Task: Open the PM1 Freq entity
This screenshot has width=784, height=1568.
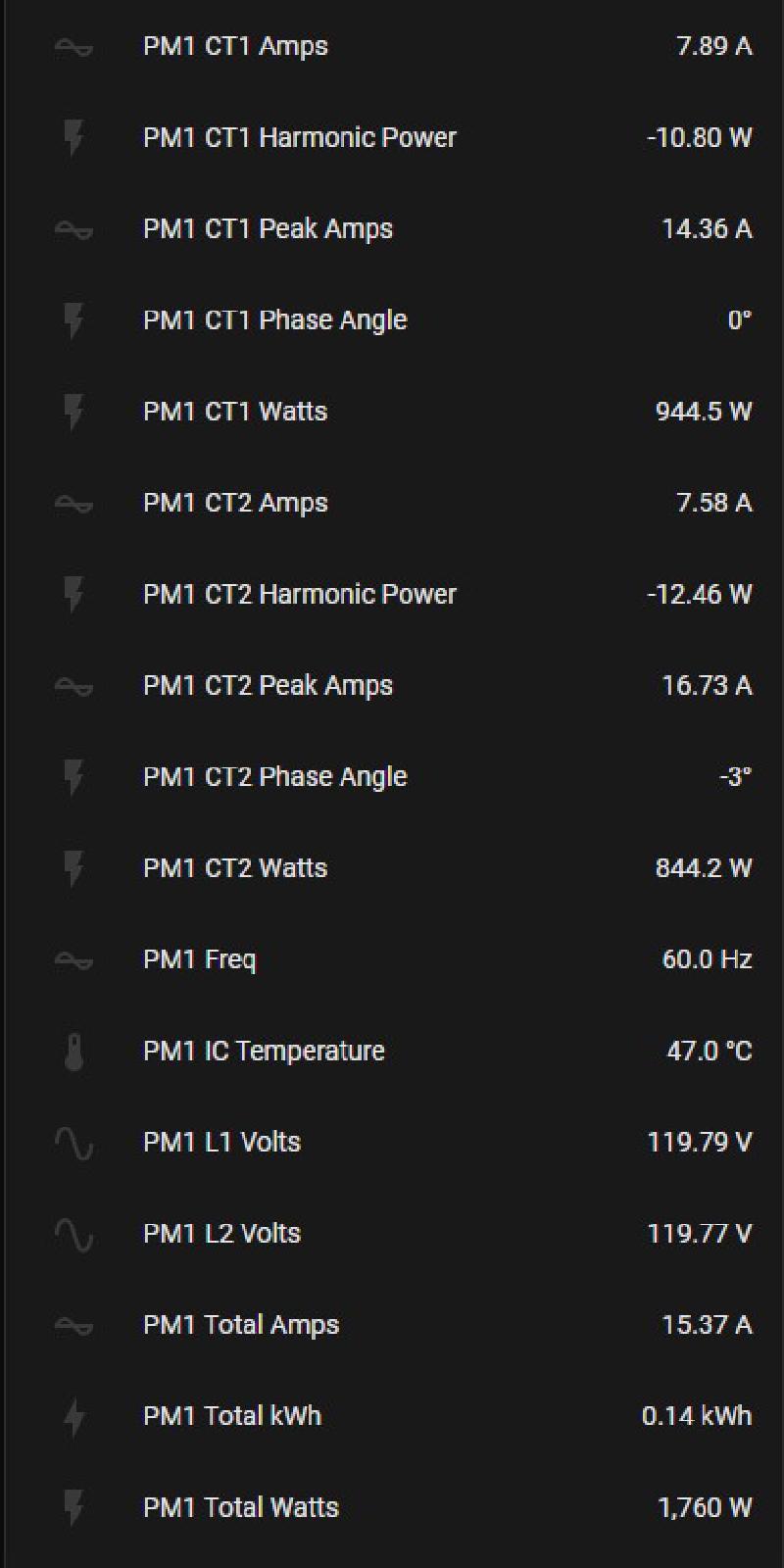Action: pyautogui.click(x=199, y=958)
